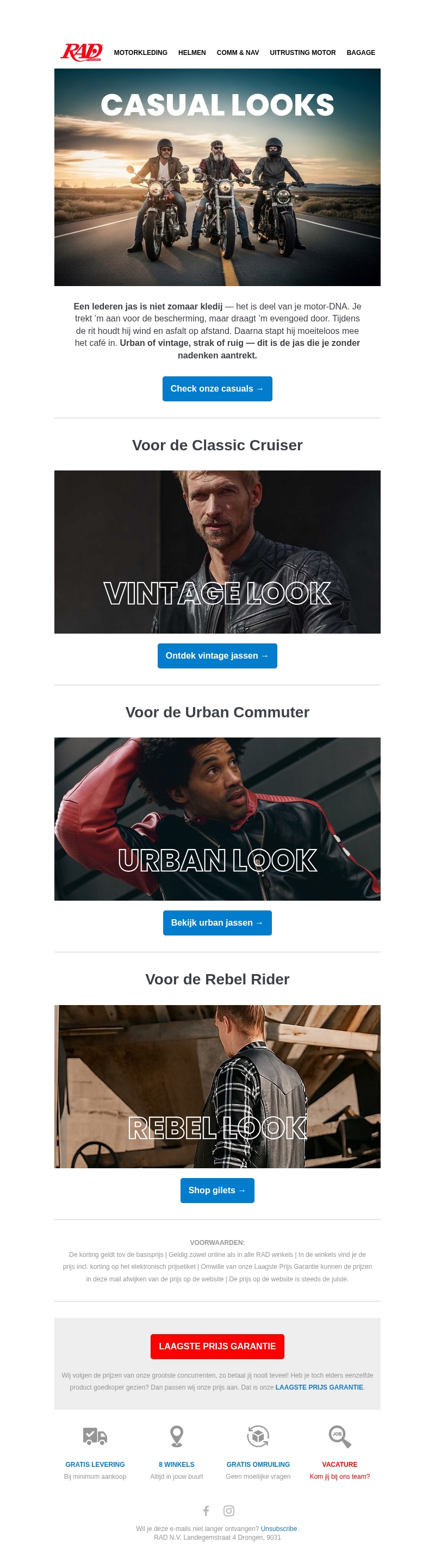Open GRATIS LEVERING info

[95, 1465]
